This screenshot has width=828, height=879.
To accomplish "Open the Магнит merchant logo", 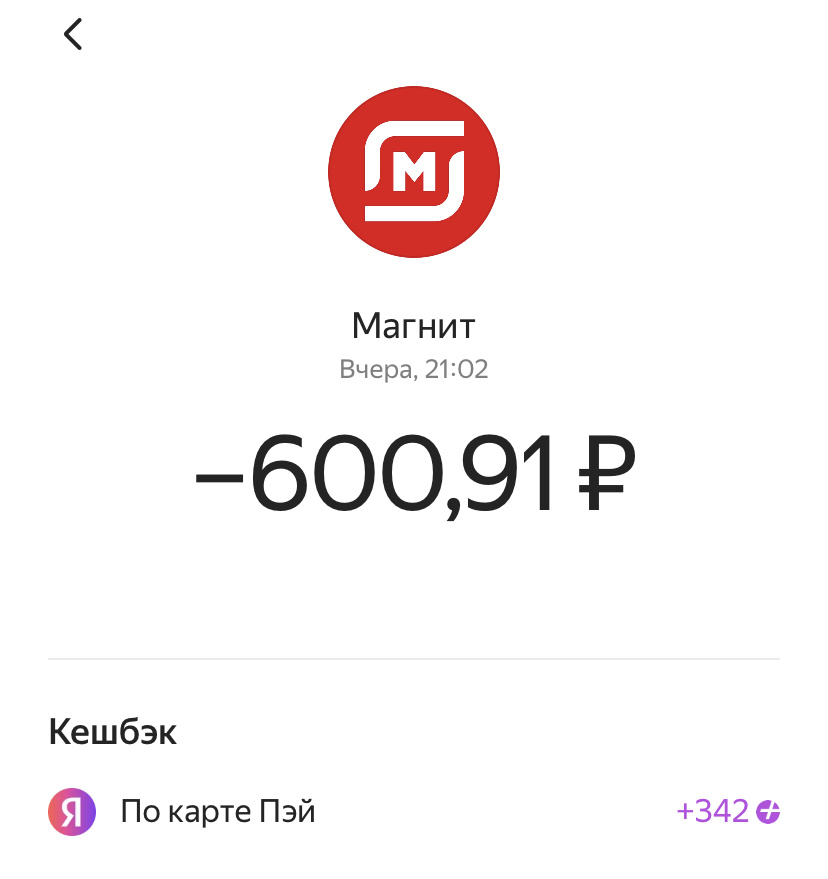I will [413, 171].
